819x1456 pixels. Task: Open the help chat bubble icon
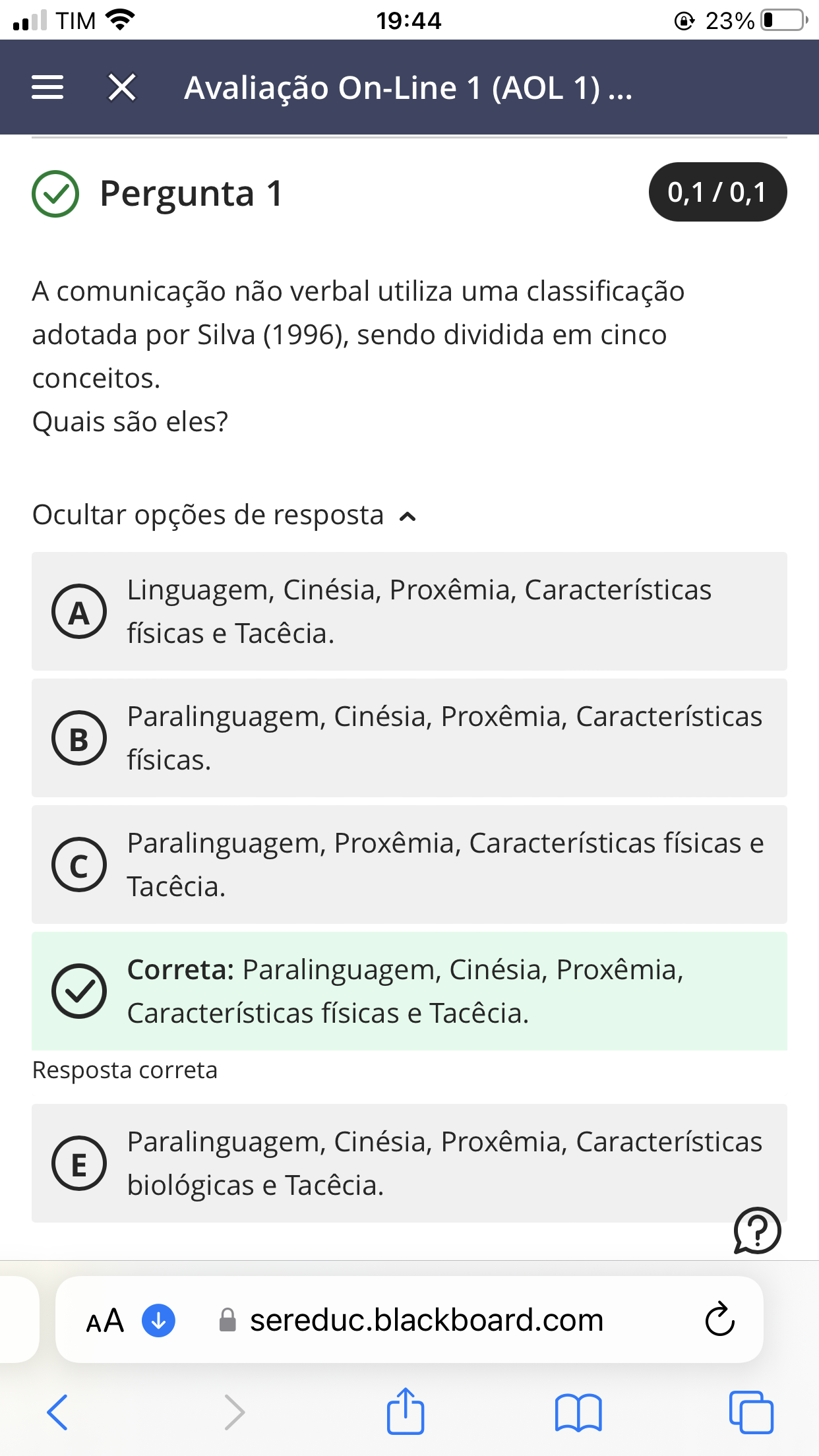point(757,1230)
